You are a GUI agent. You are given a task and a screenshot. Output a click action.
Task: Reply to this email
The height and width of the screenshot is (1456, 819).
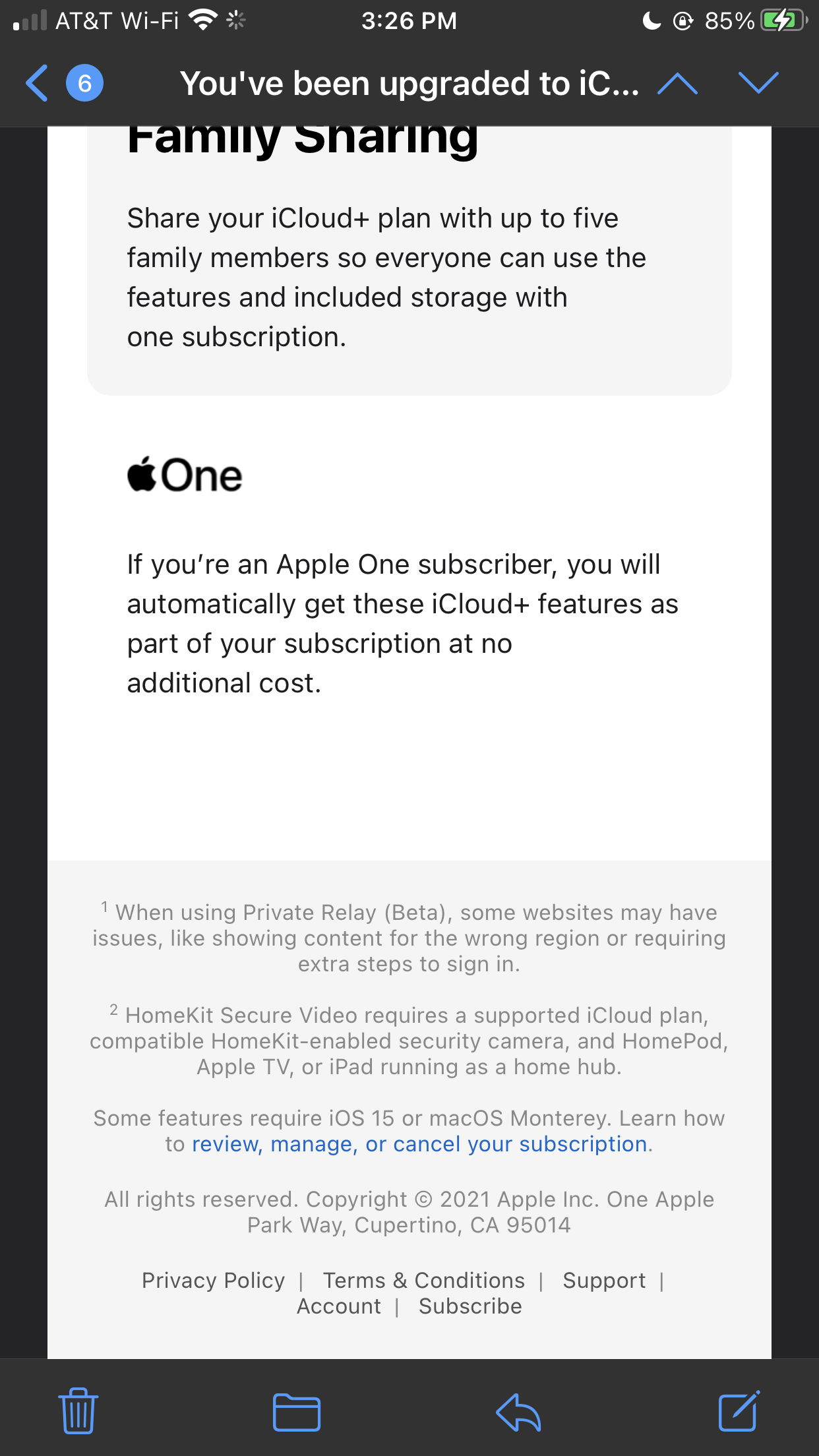tap(518, 1412)
